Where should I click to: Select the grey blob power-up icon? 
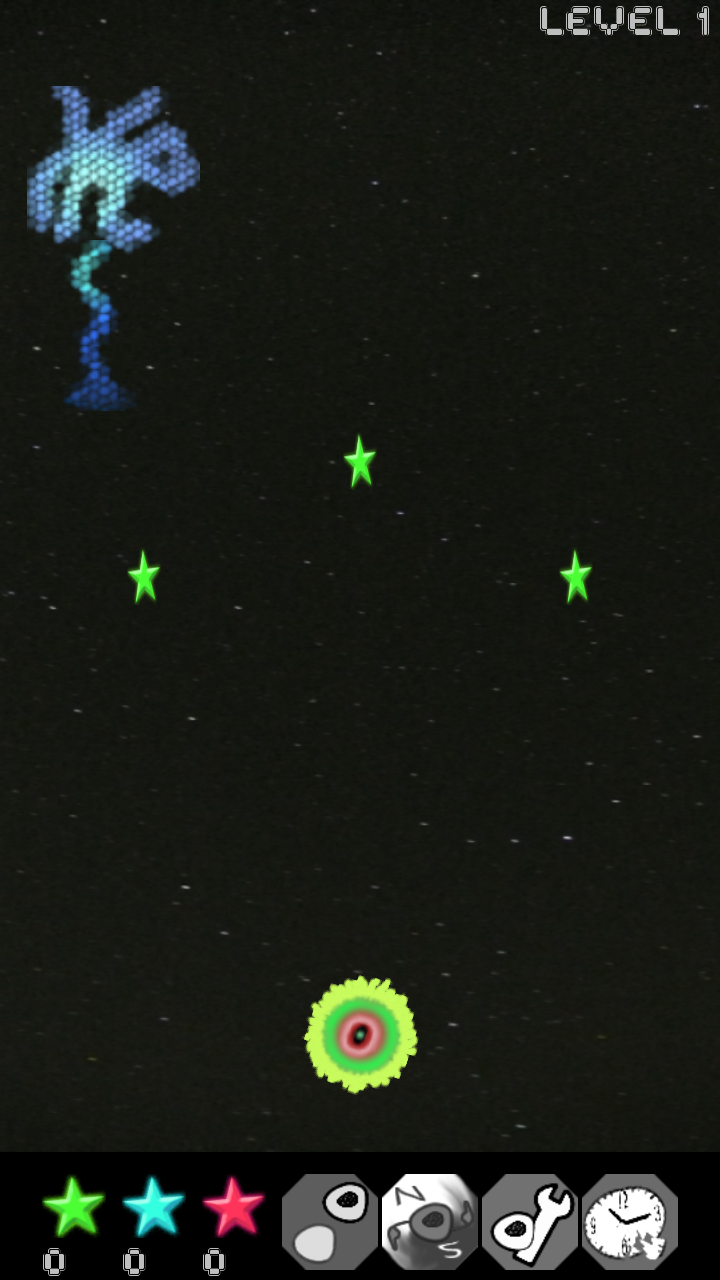tap(330, 1221)
